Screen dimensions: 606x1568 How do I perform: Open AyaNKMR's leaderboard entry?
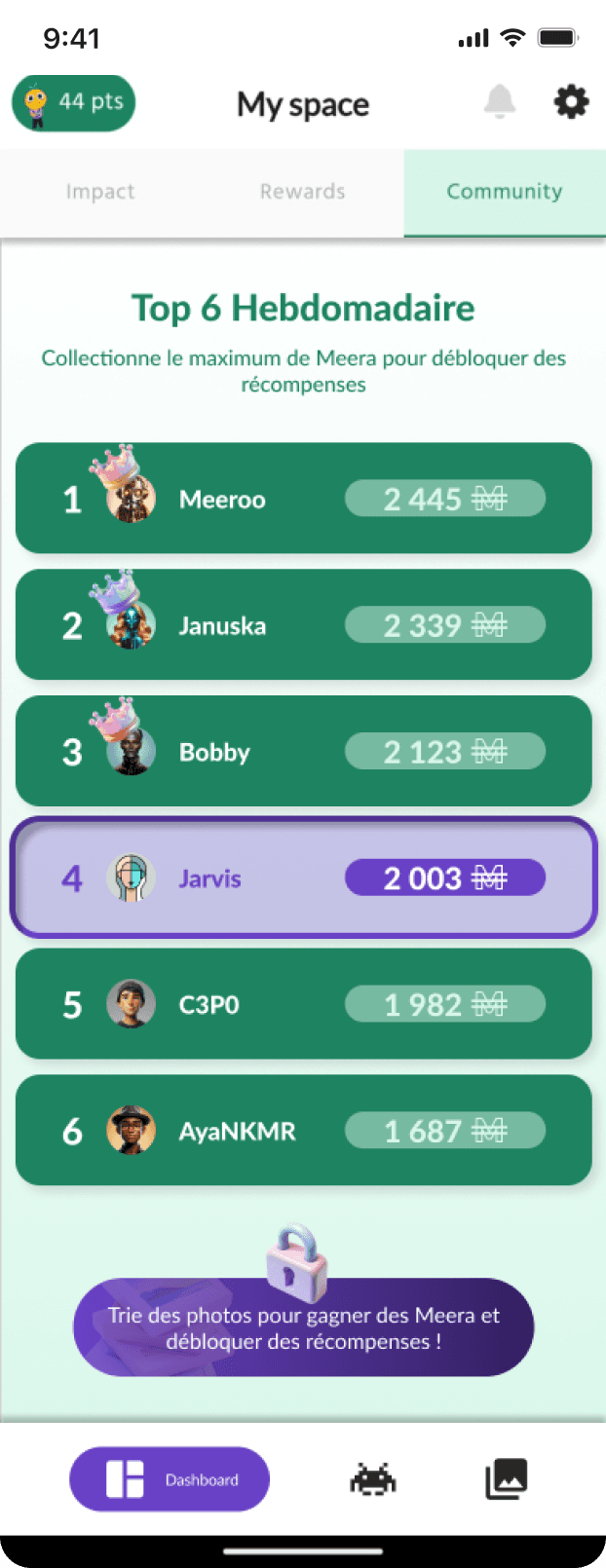[304, 1131]
